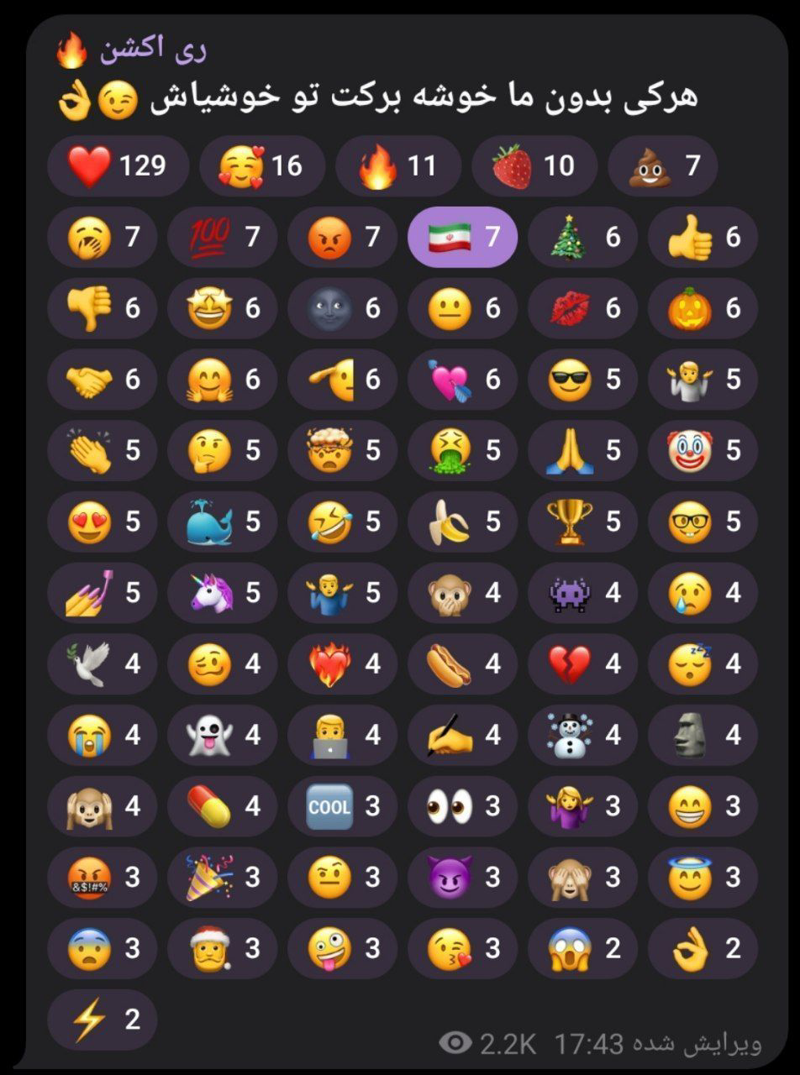The height and width of the screenshot is (1075, 800).
Task: Tap the clown face reaction
Action: (x=702, y=451)
